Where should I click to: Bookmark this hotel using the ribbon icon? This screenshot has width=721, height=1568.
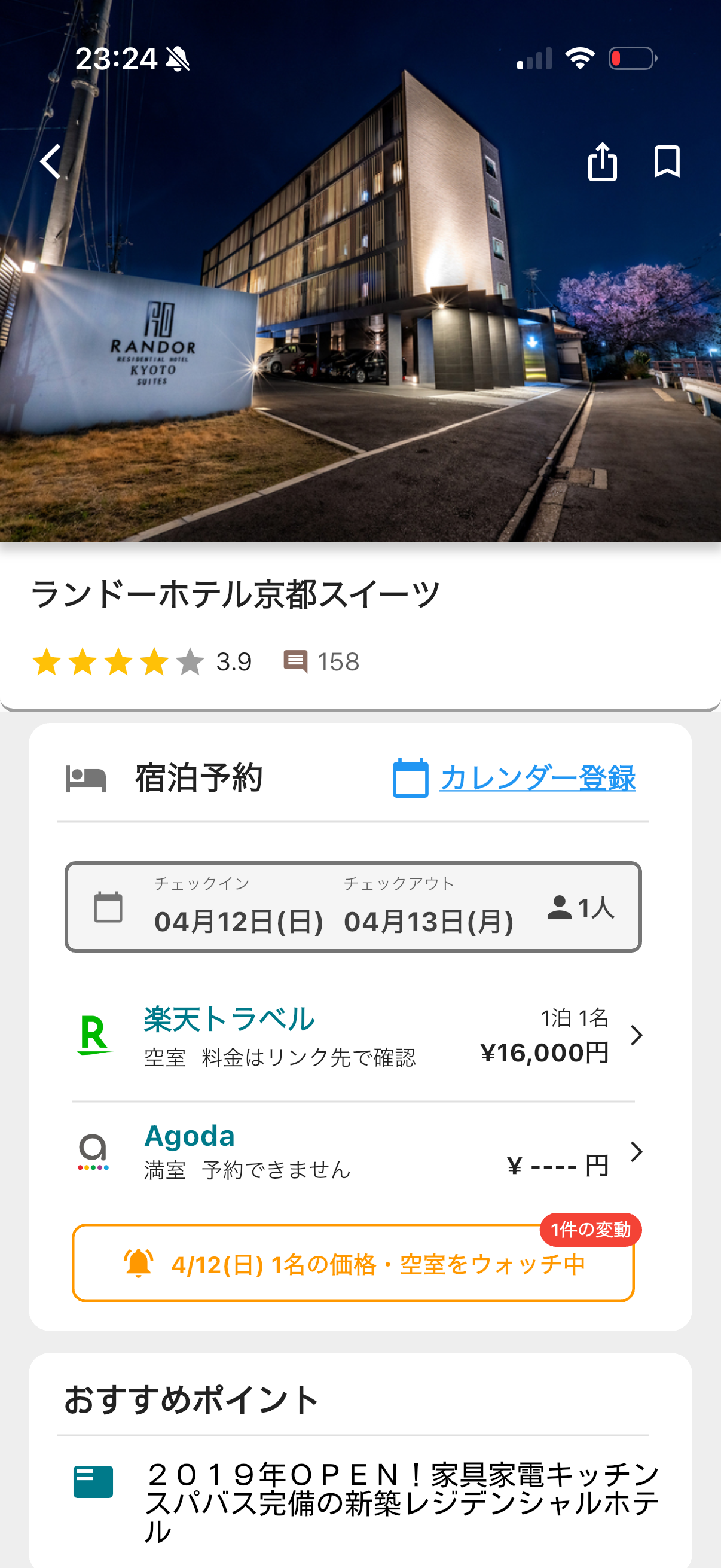(667, 161)
